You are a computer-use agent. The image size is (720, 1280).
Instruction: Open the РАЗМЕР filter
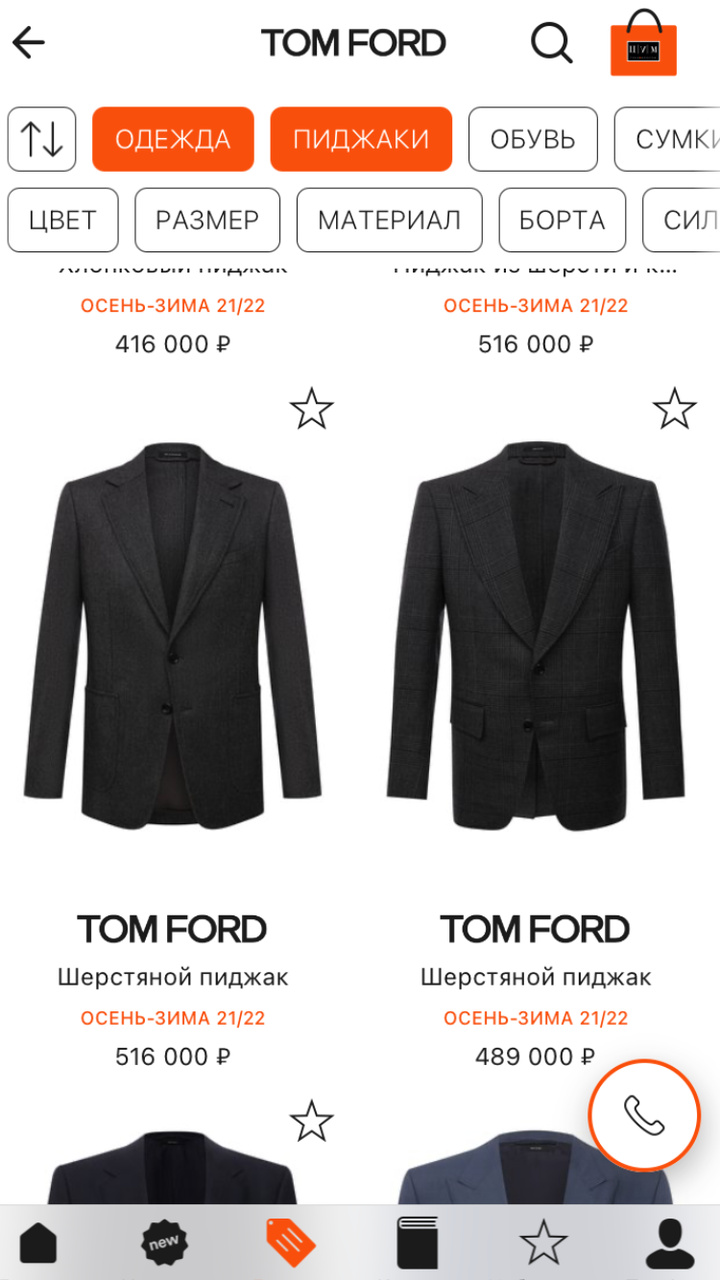pos(207,220)
